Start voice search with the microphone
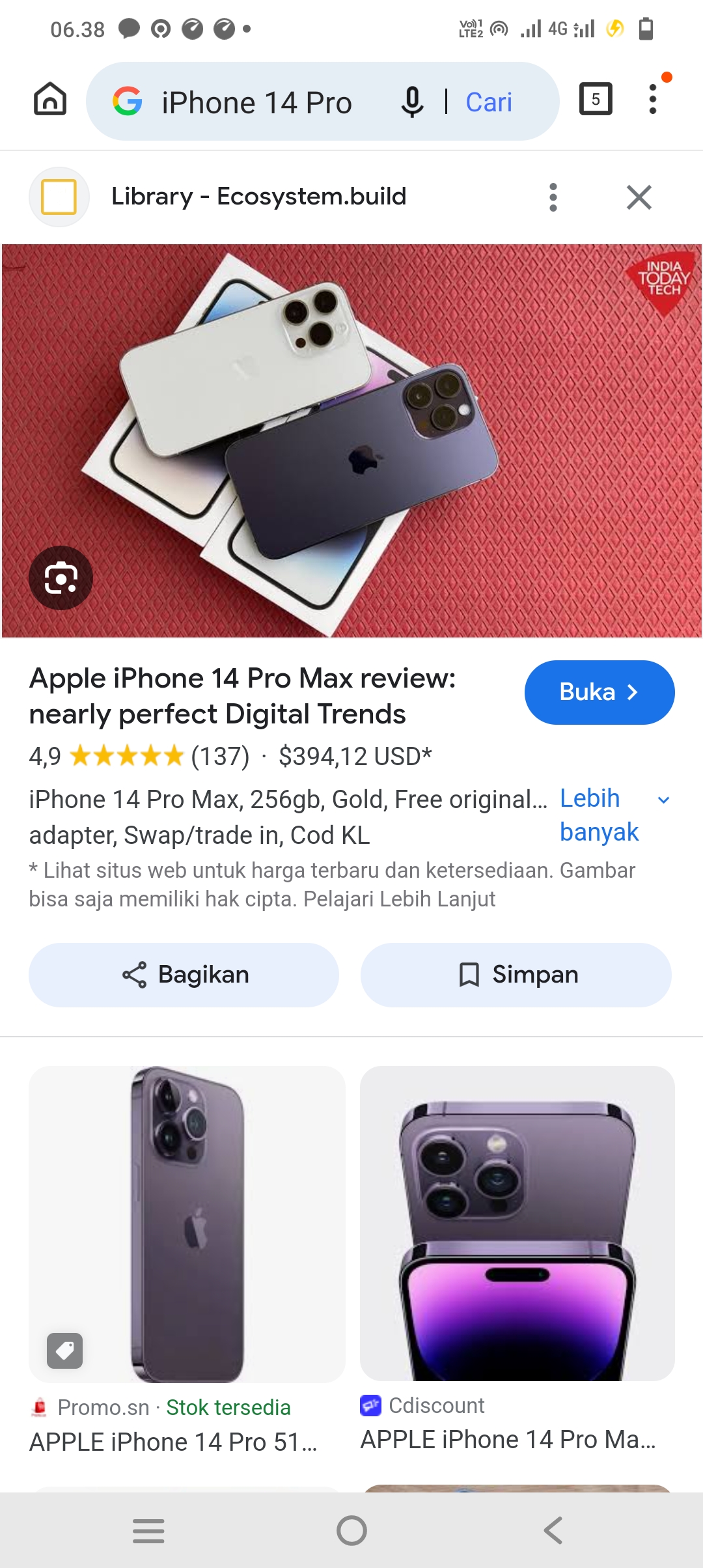The image size is (703, 1568). 412,102
